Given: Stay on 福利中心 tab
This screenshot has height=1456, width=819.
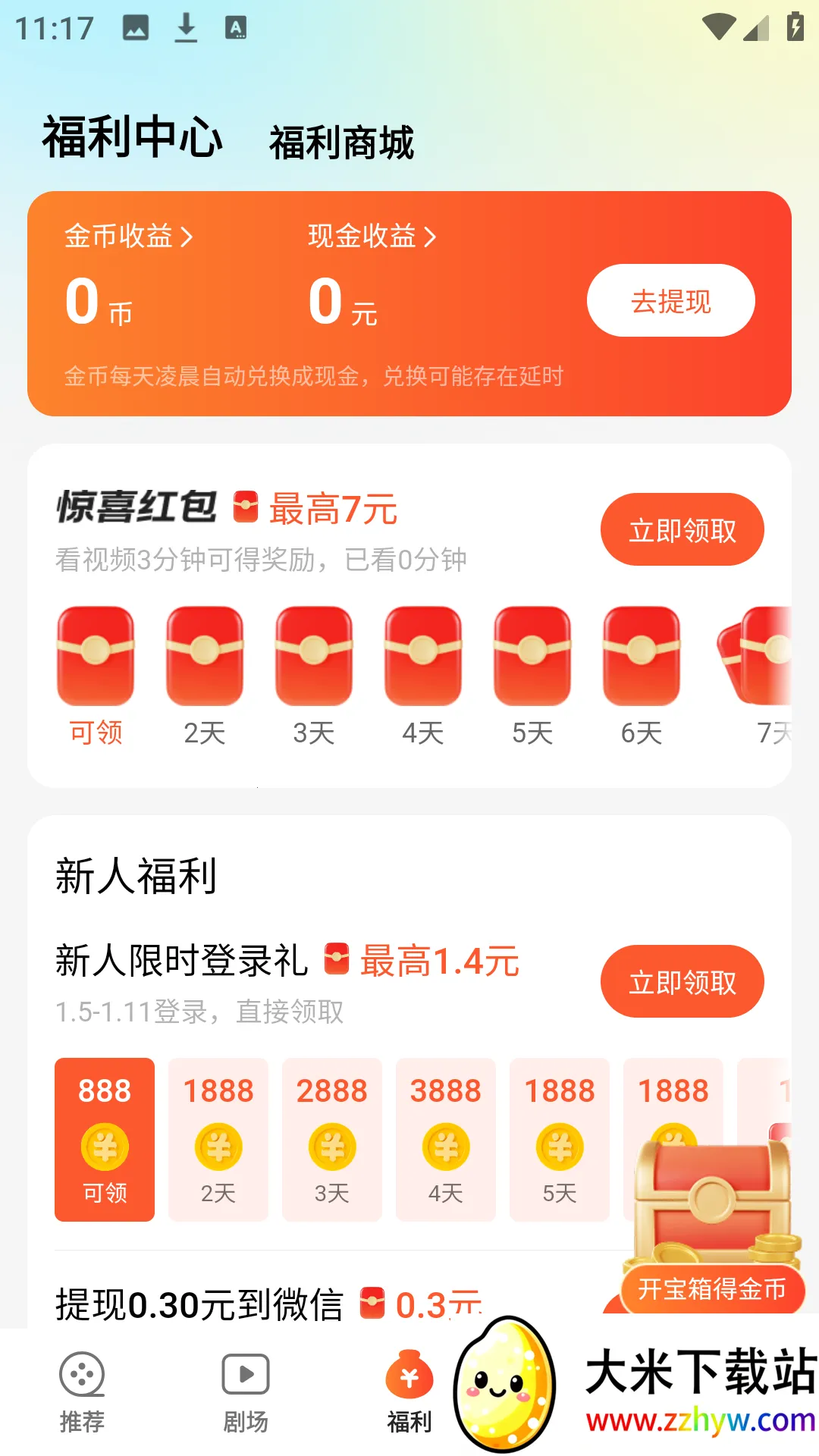Looking at the screenshot, I should (133, 135).
